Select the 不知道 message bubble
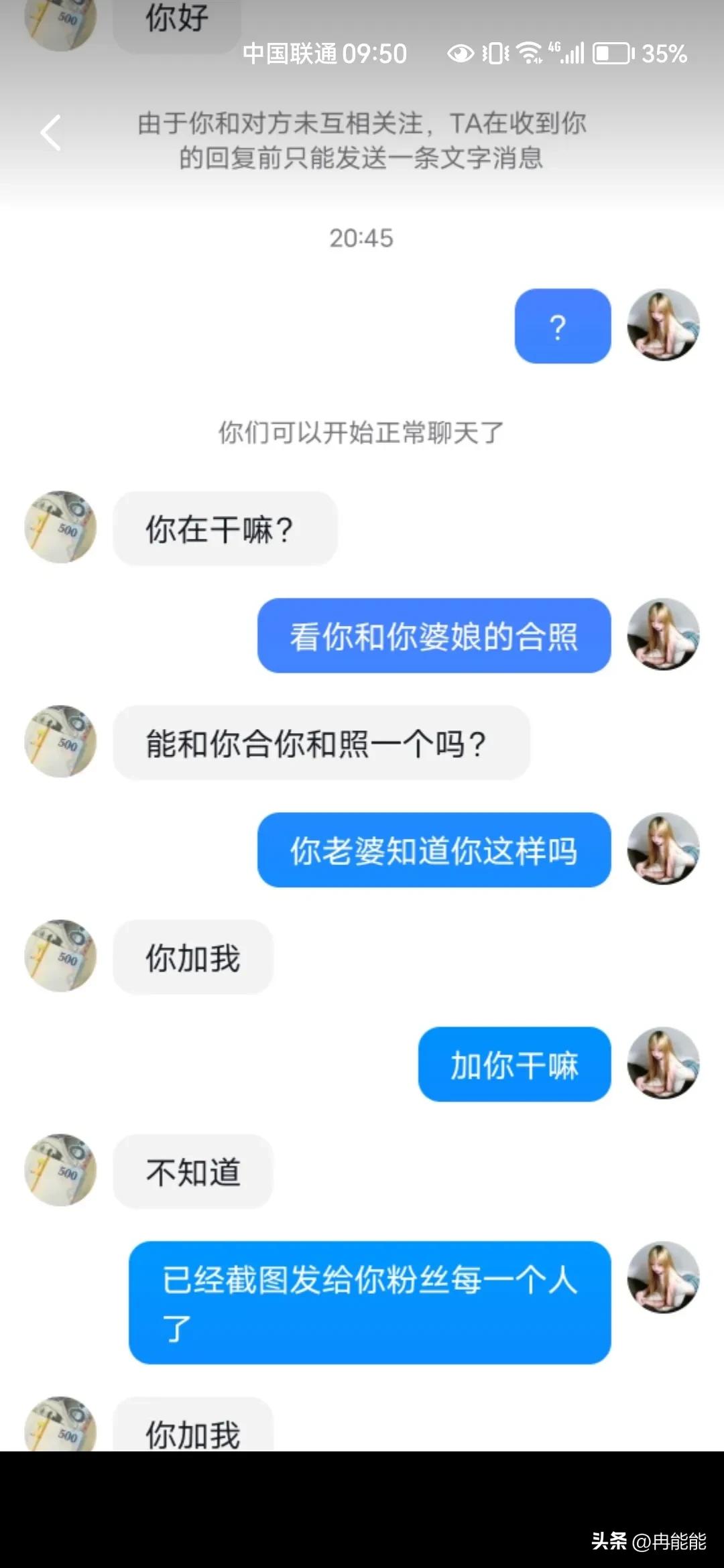 192,1173
